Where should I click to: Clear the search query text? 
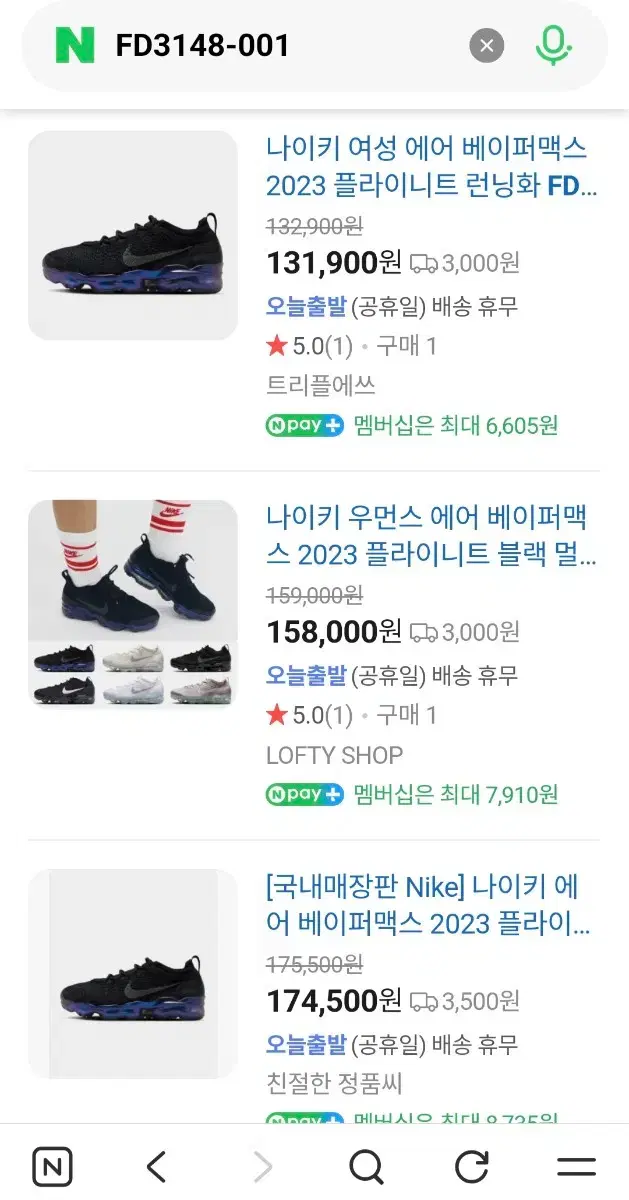[487, 45]
